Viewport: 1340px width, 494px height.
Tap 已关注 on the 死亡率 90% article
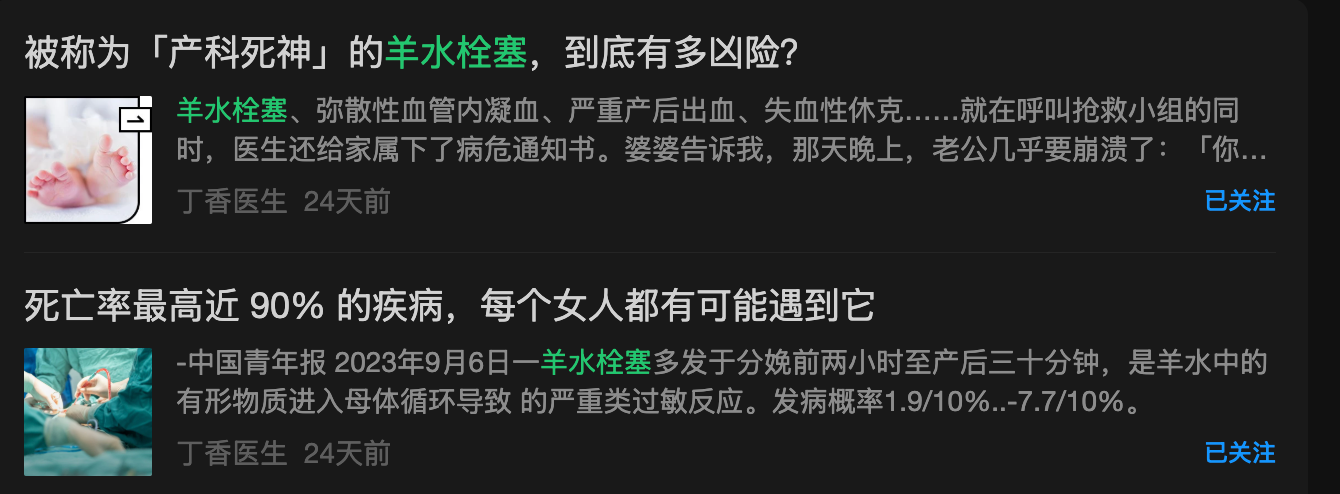[1240, 453]
